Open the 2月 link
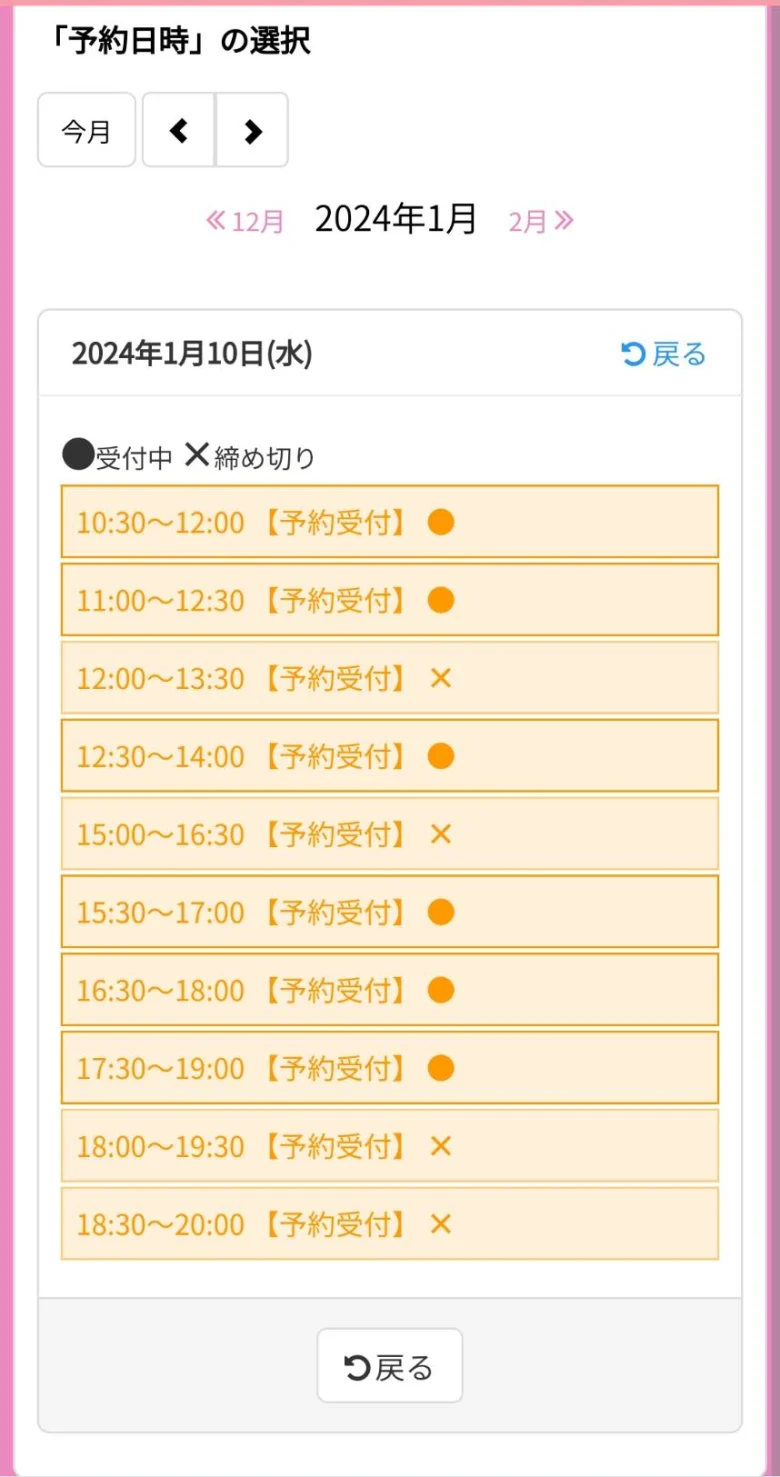This screenshot has height=1477, width=780. click(x=541, y=221)
